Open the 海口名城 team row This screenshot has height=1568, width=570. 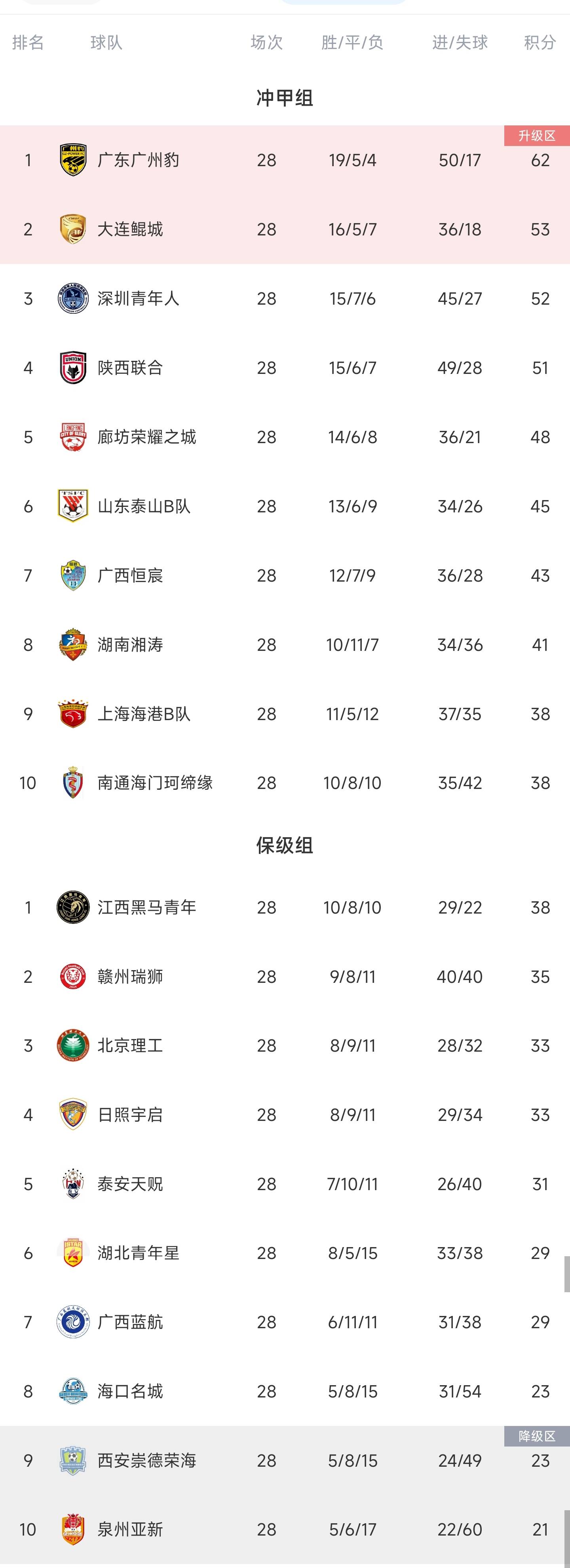point(130,1392)
